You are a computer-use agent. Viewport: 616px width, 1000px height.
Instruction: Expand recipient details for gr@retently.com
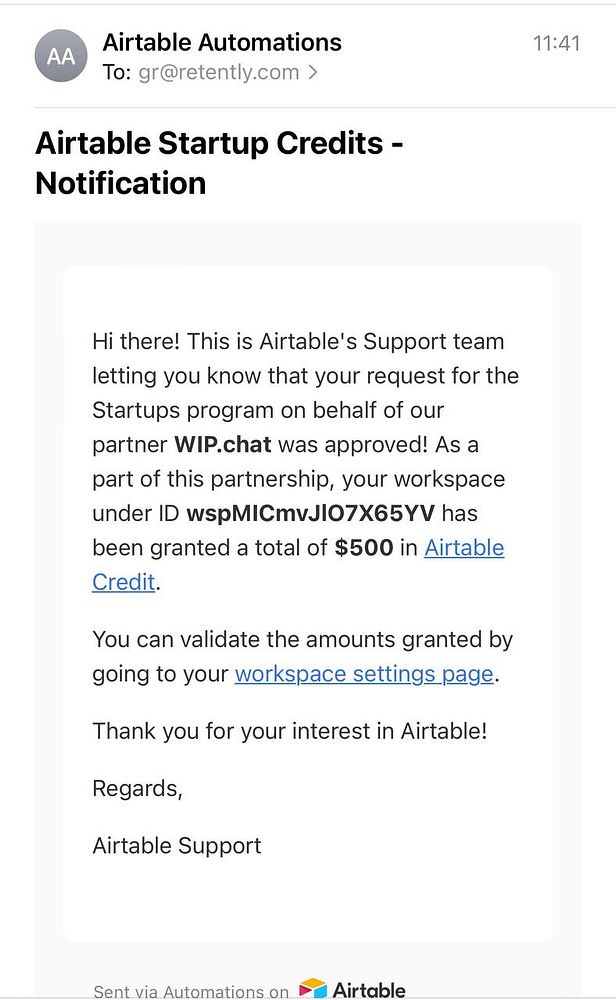(312, 72)
